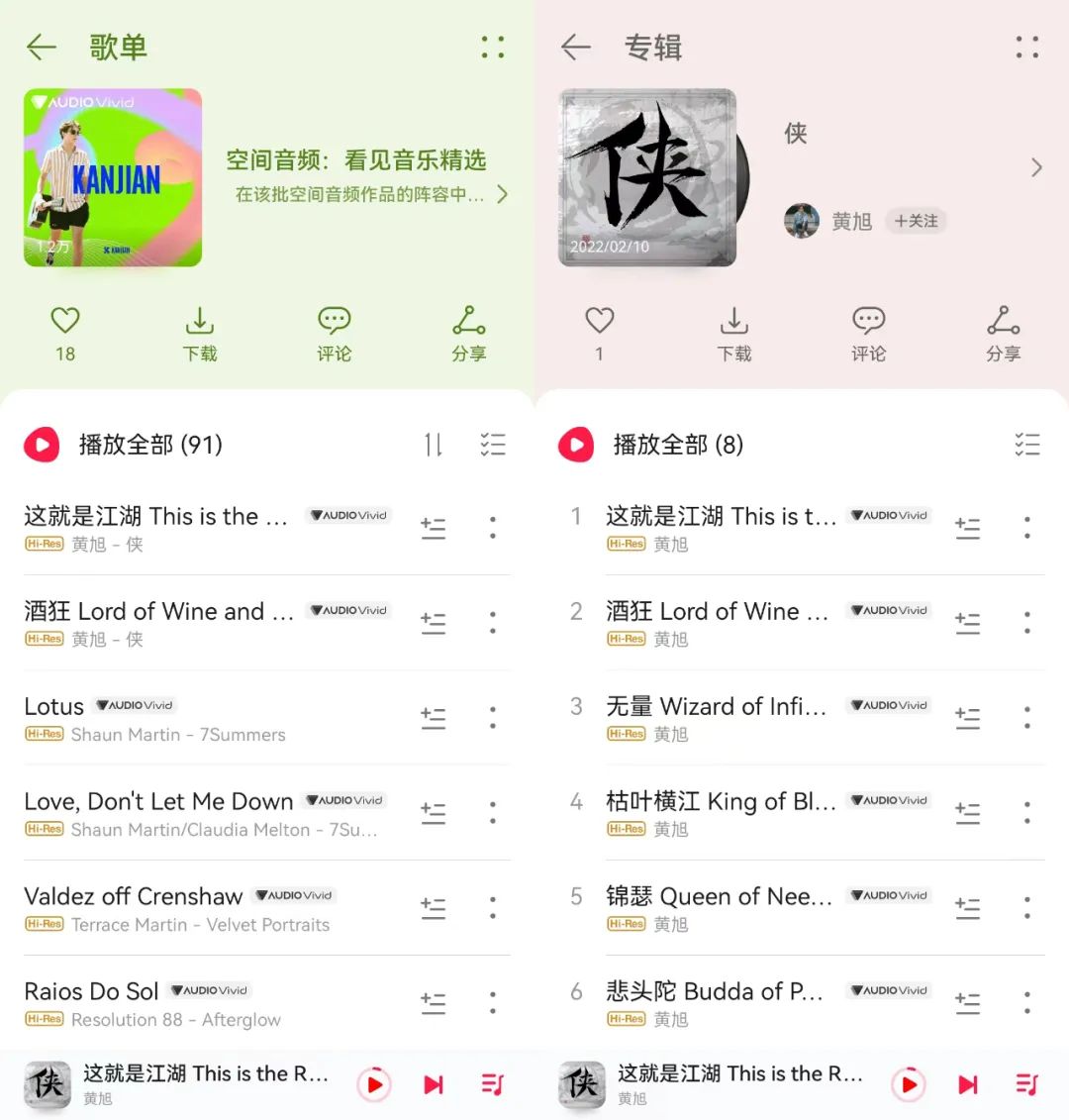Viewport: 1069px width, 1120px height.
Task: Tap 十关注 to follow 黄旭
Action: (916, 222)
